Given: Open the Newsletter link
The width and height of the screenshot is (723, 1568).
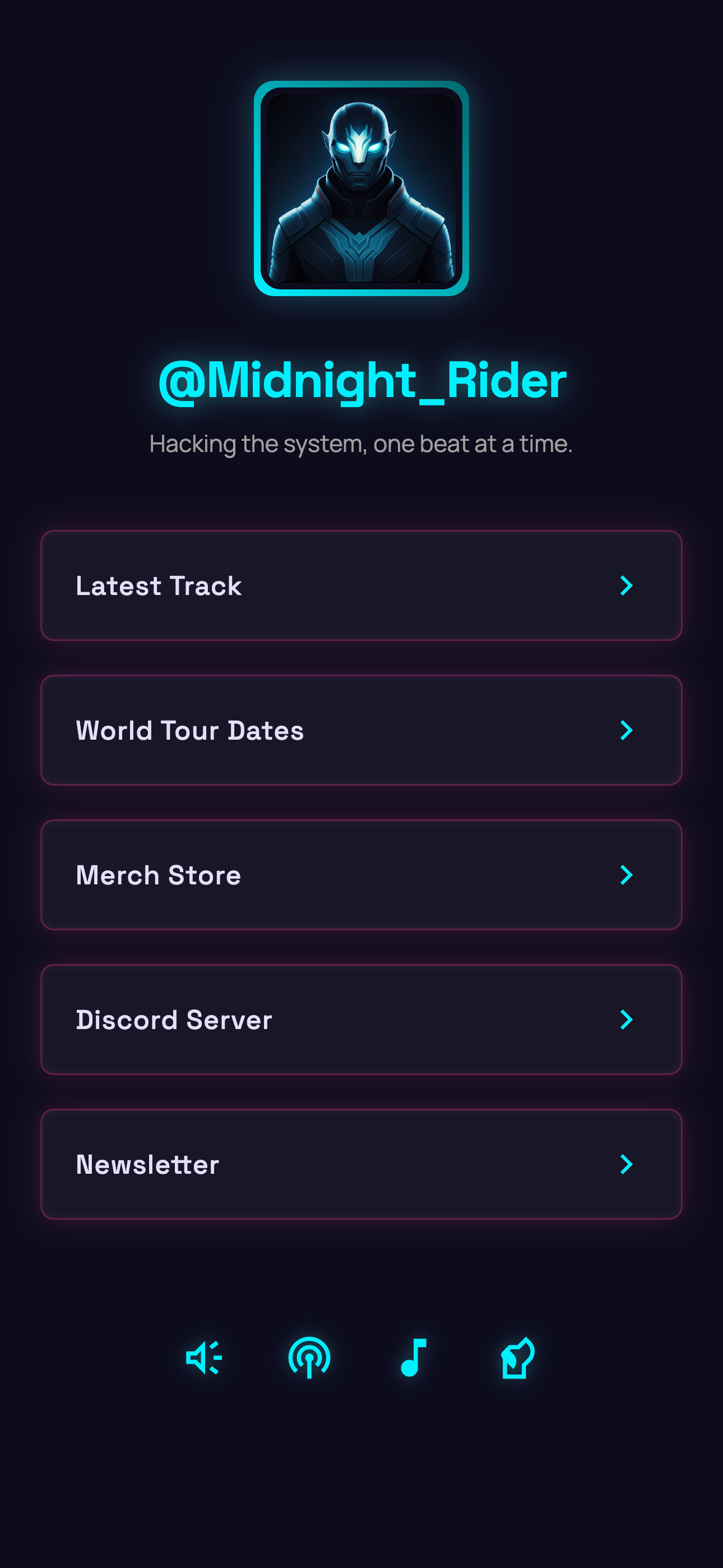Looking at the screenshot, I should pyautogui.click(x=361, y=1164).
